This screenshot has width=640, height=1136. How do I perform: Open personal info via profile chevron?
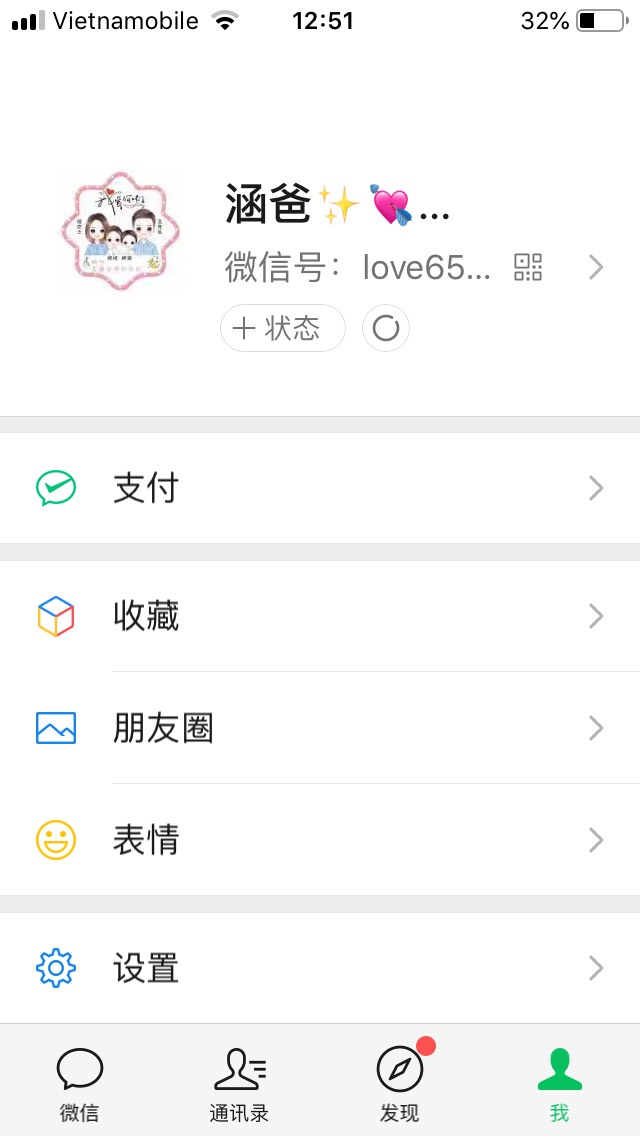point(596,267)
